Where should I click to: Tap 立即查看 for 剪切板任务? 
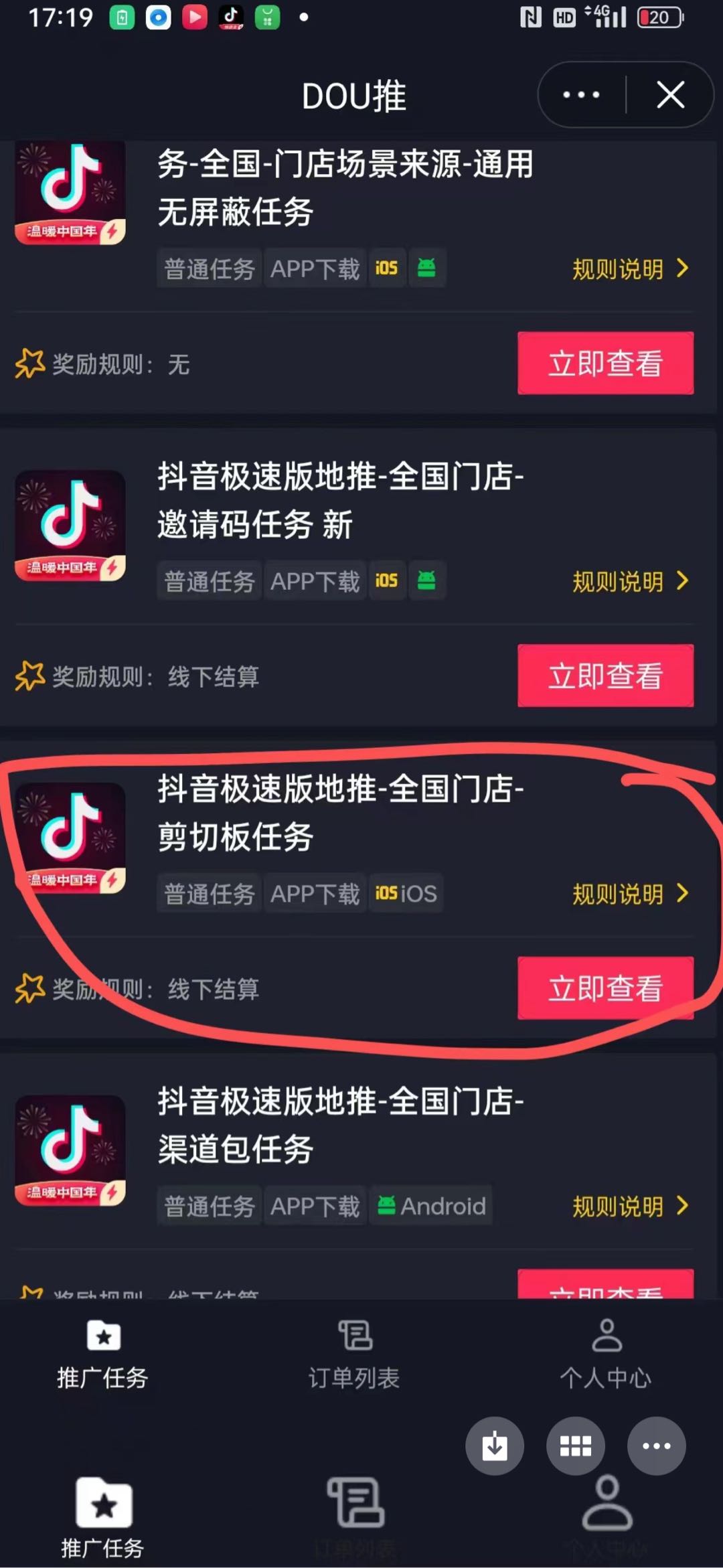point(605,988)
